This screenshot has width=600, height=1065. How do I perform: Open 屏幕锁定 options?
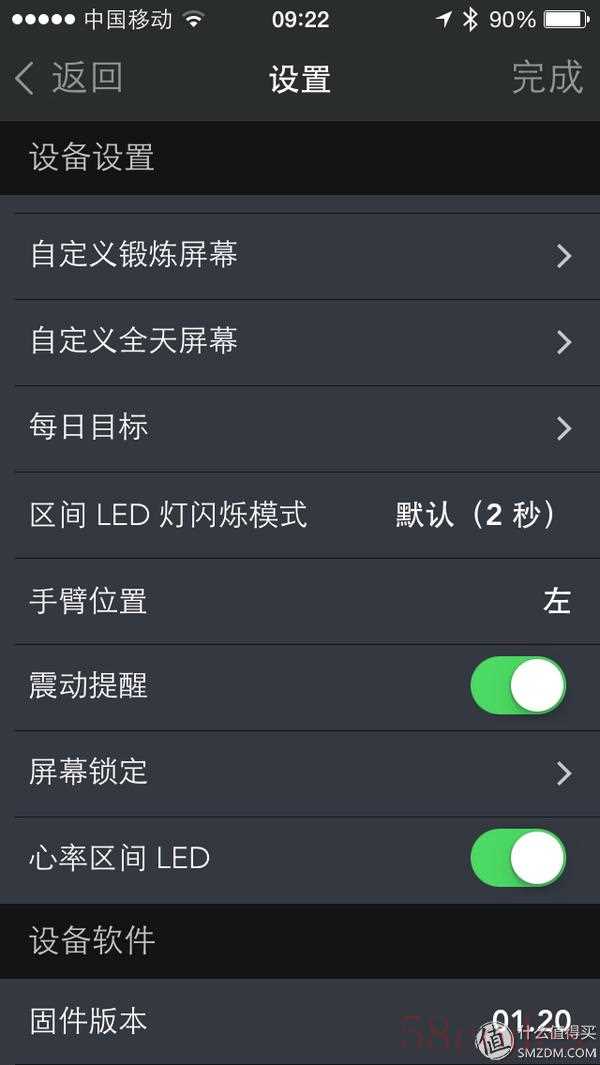pos(300,774)
